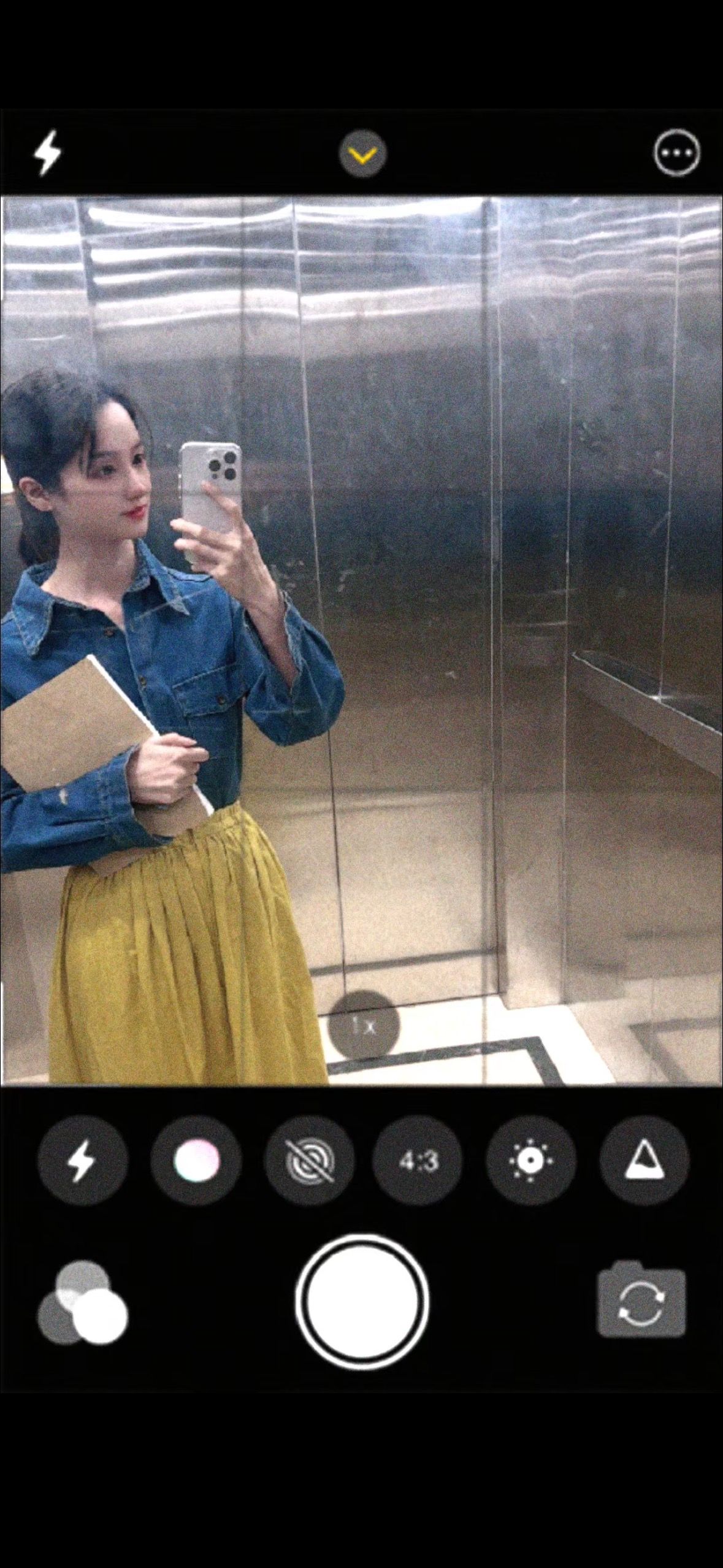Toggle the crossed-out Live Photo control
The height and width of the screenshot is (1568, 723).
pyautogui.click(x=309, y=1161)
